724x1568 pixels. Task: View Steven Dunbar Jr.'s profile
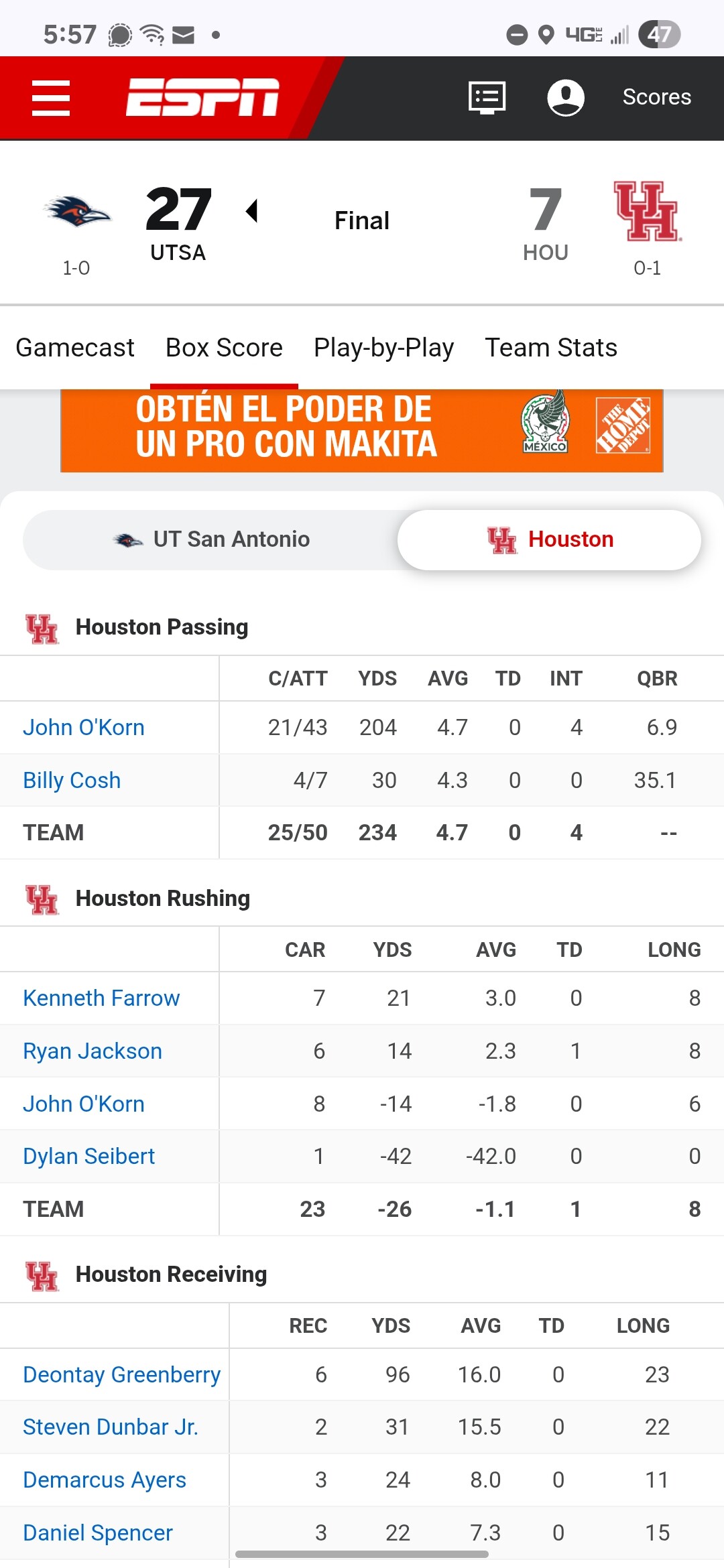tap(111, 1427)
